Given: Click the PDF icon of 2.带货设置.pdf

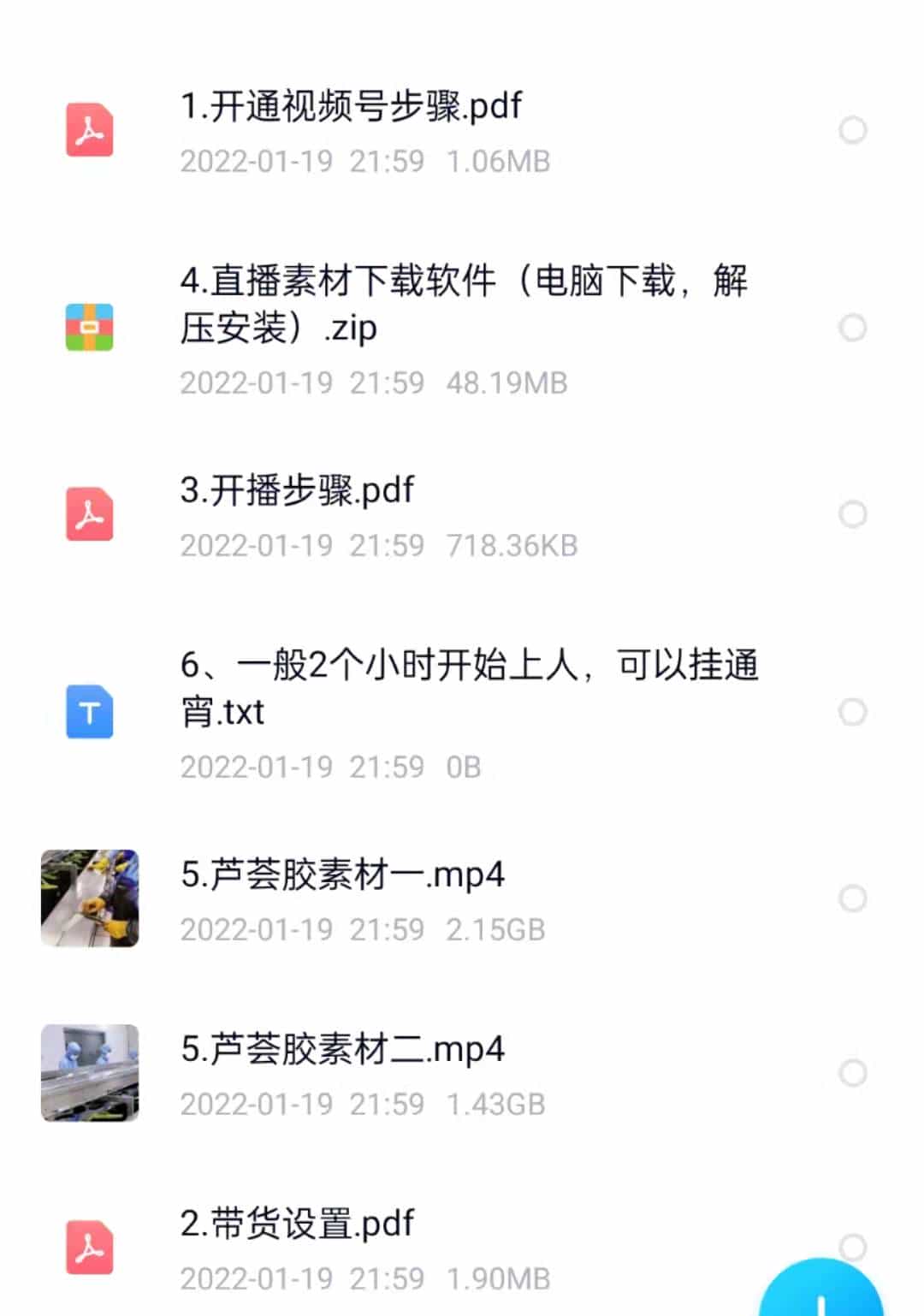Looking at the screenshot, I should [x=88, y=1248].
